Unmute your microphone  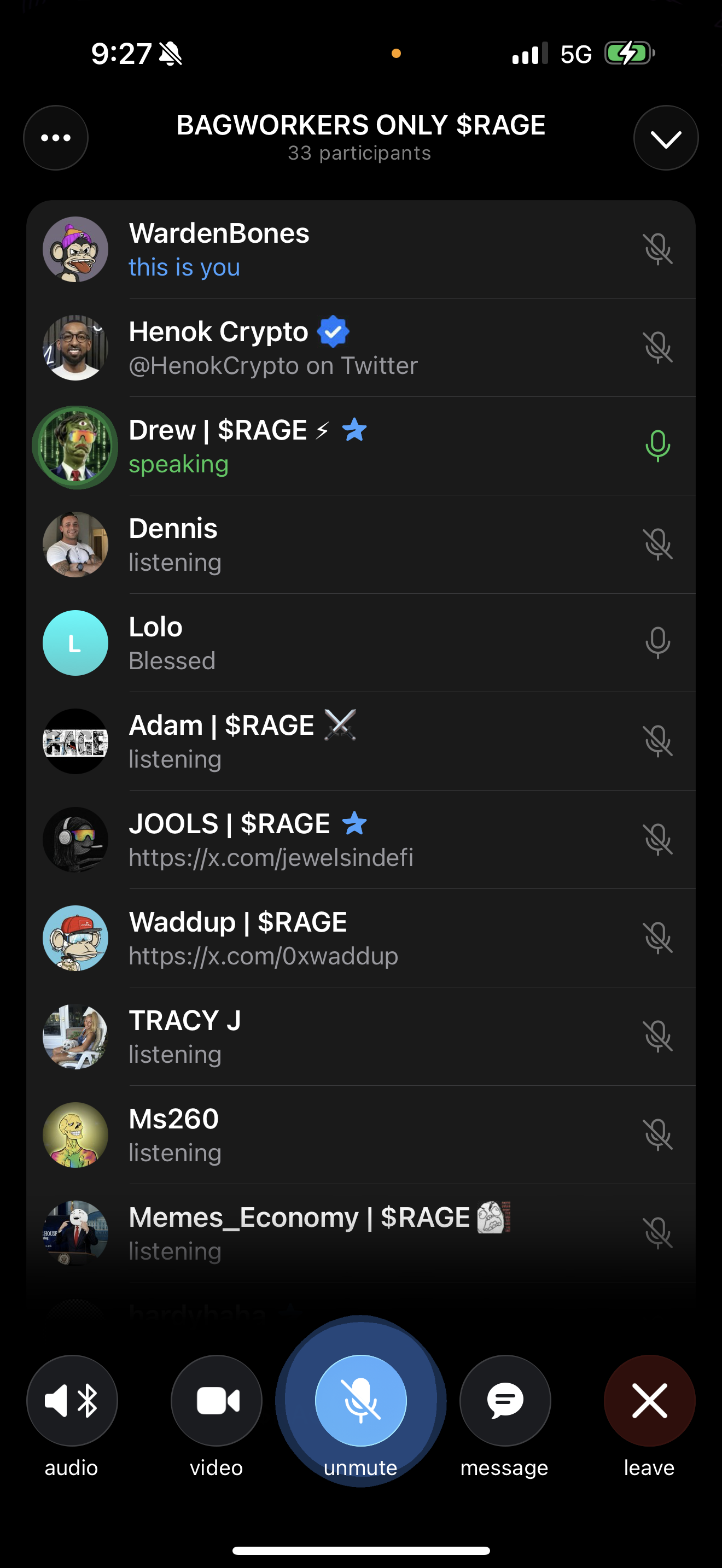point(360,1400)
